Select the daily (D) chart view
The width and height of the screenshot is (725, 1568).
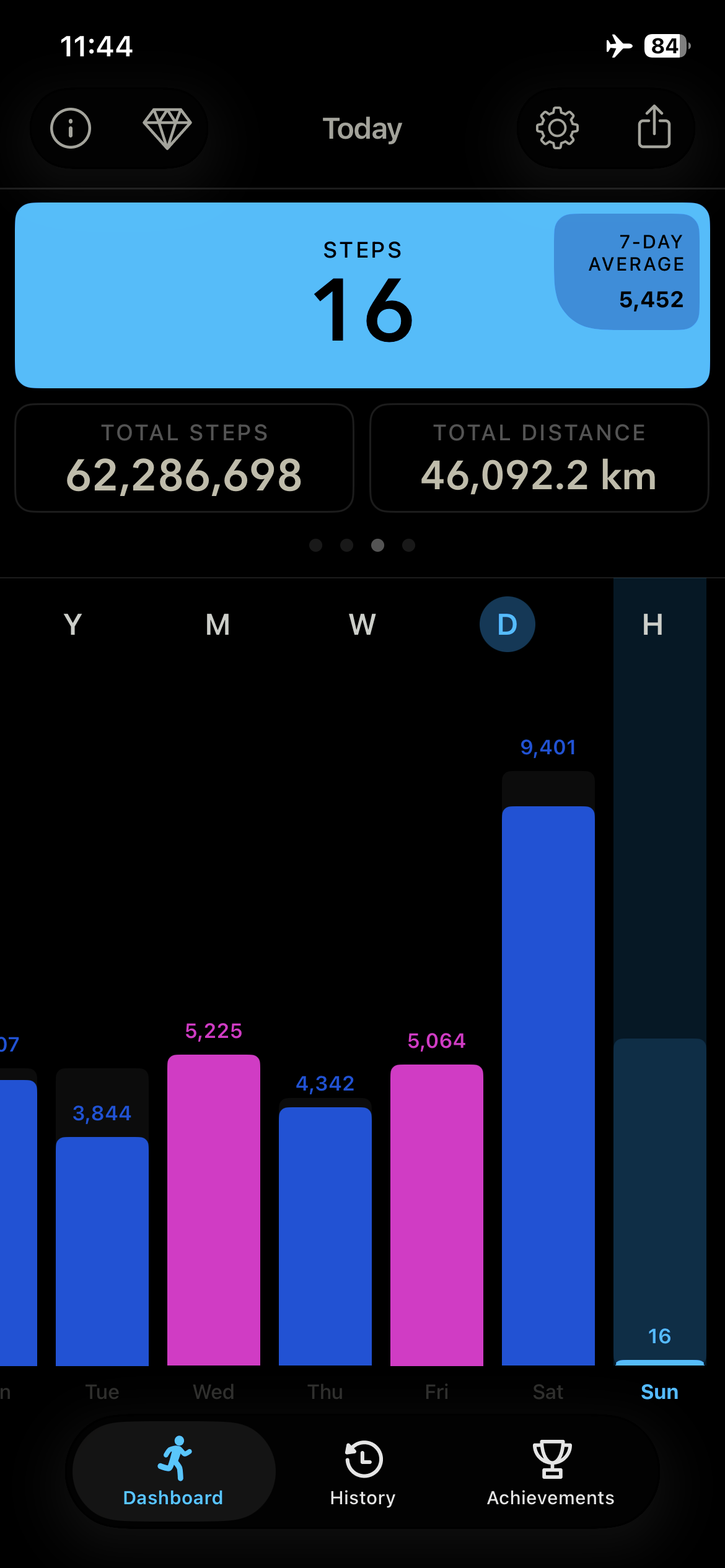tap(507, 624)
